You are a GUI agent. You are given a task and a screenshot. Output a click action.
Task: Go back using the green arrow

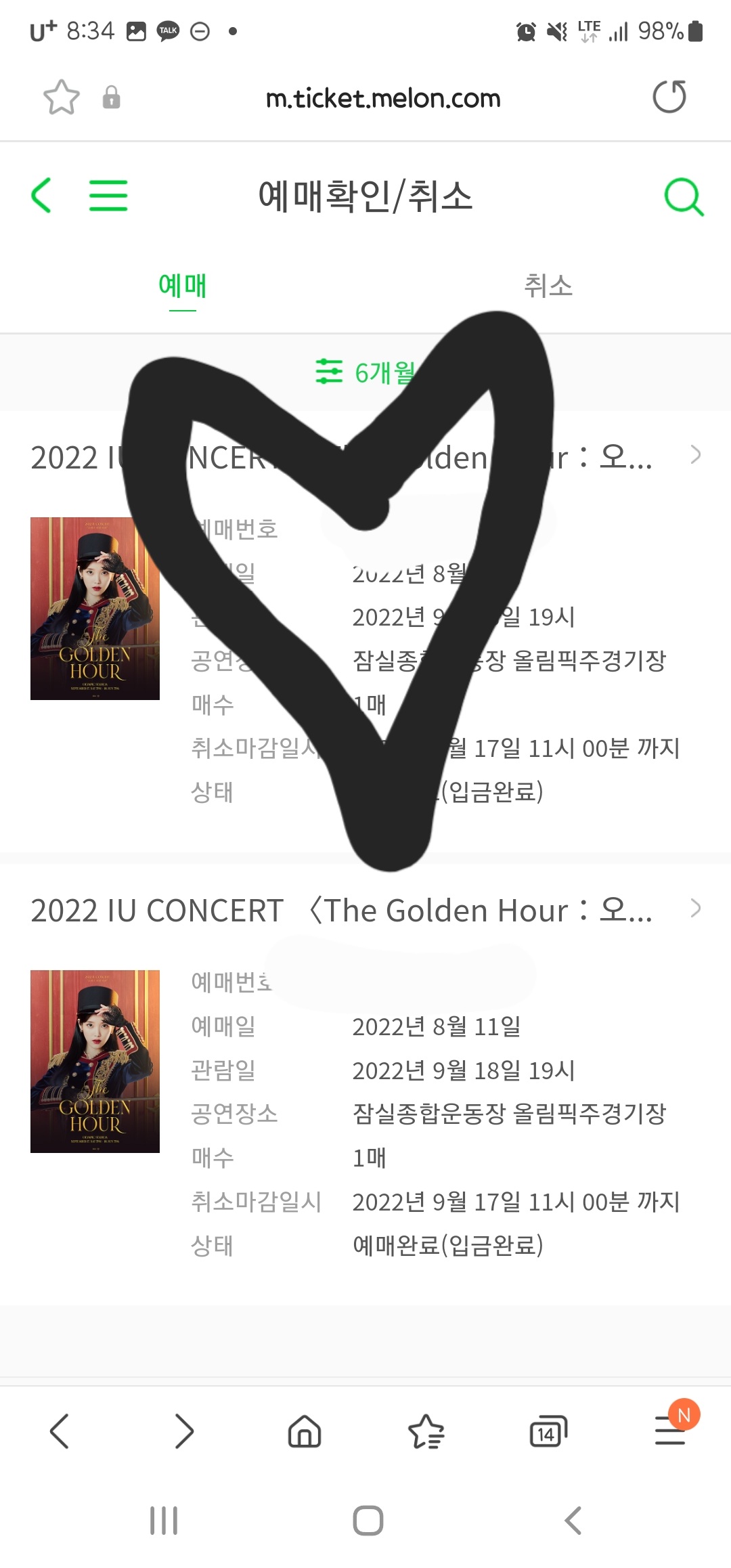click(42, 196)
